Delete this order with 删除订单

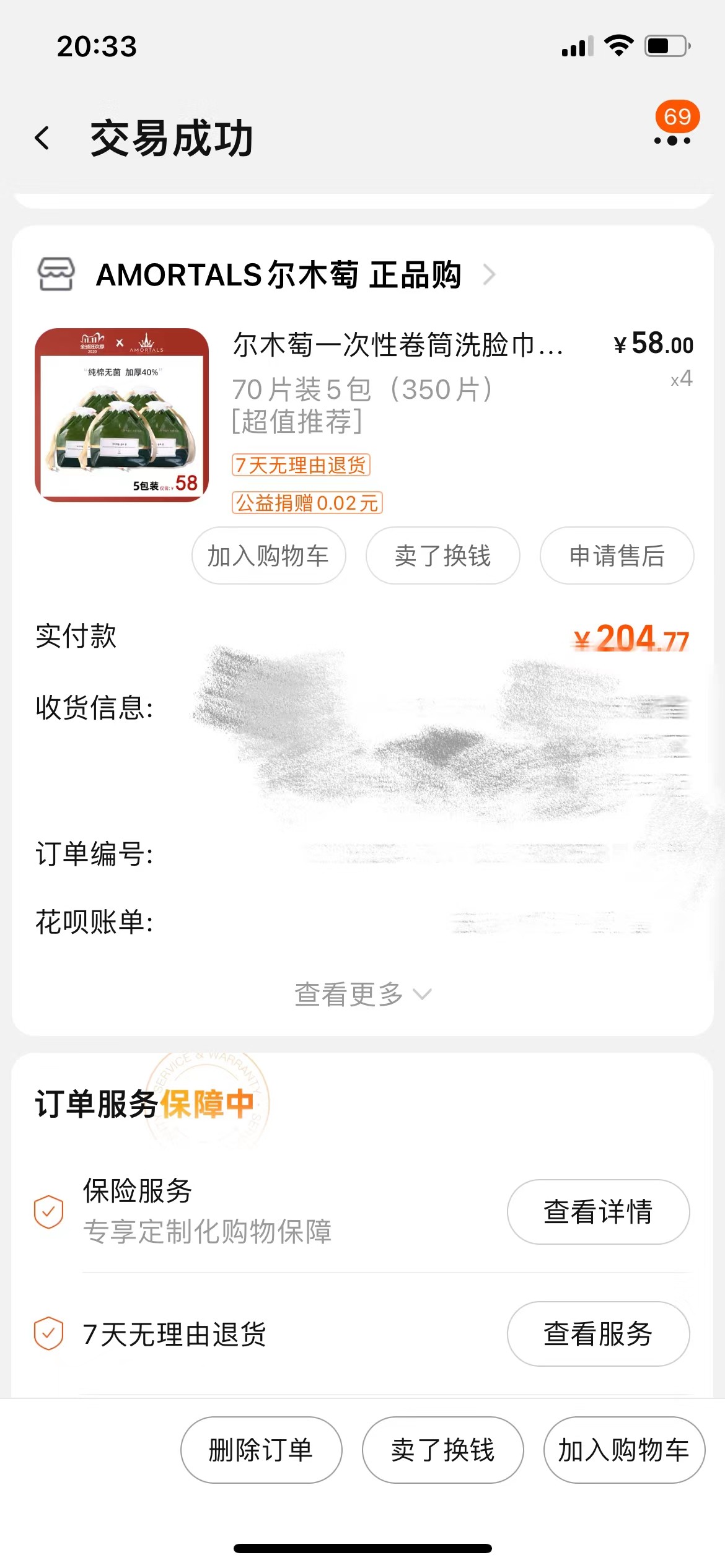click(x=261, y=1450)
